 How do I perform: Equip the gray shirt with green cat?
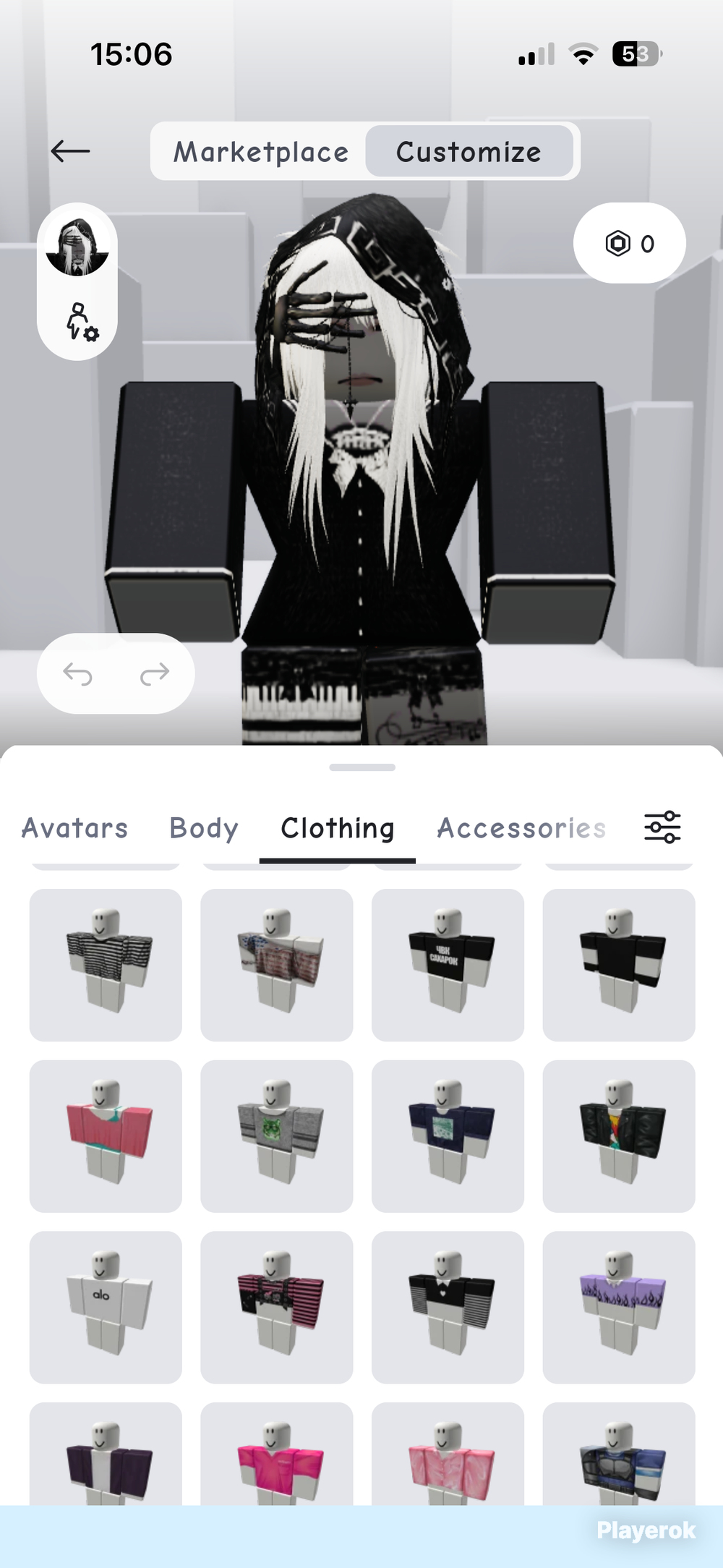point(277,1136)
